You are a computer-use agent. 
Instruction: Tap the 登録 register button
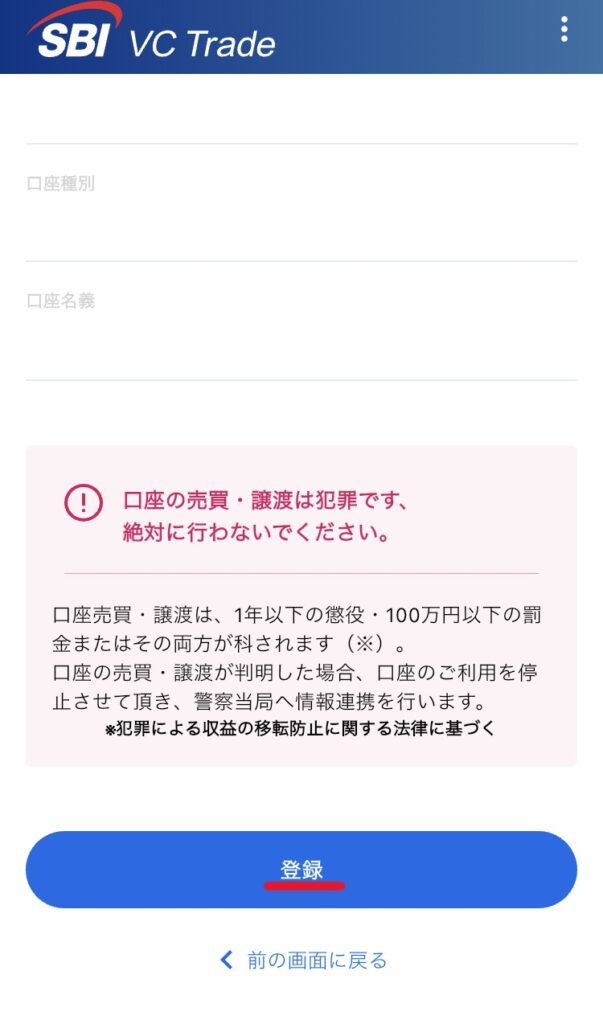[x=301, y=869]
